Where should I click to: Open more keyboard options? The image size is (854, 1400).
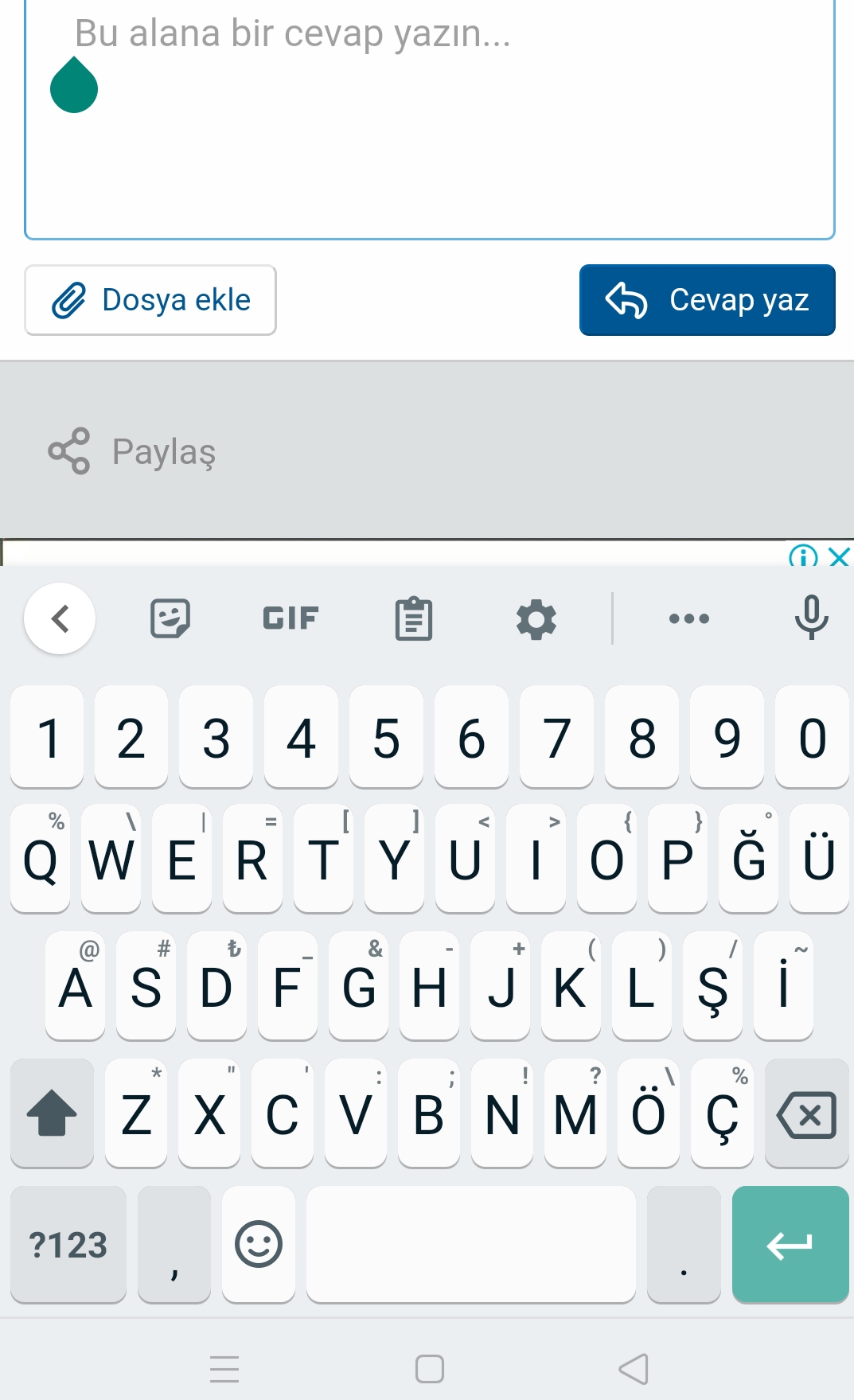click(689, 618)
